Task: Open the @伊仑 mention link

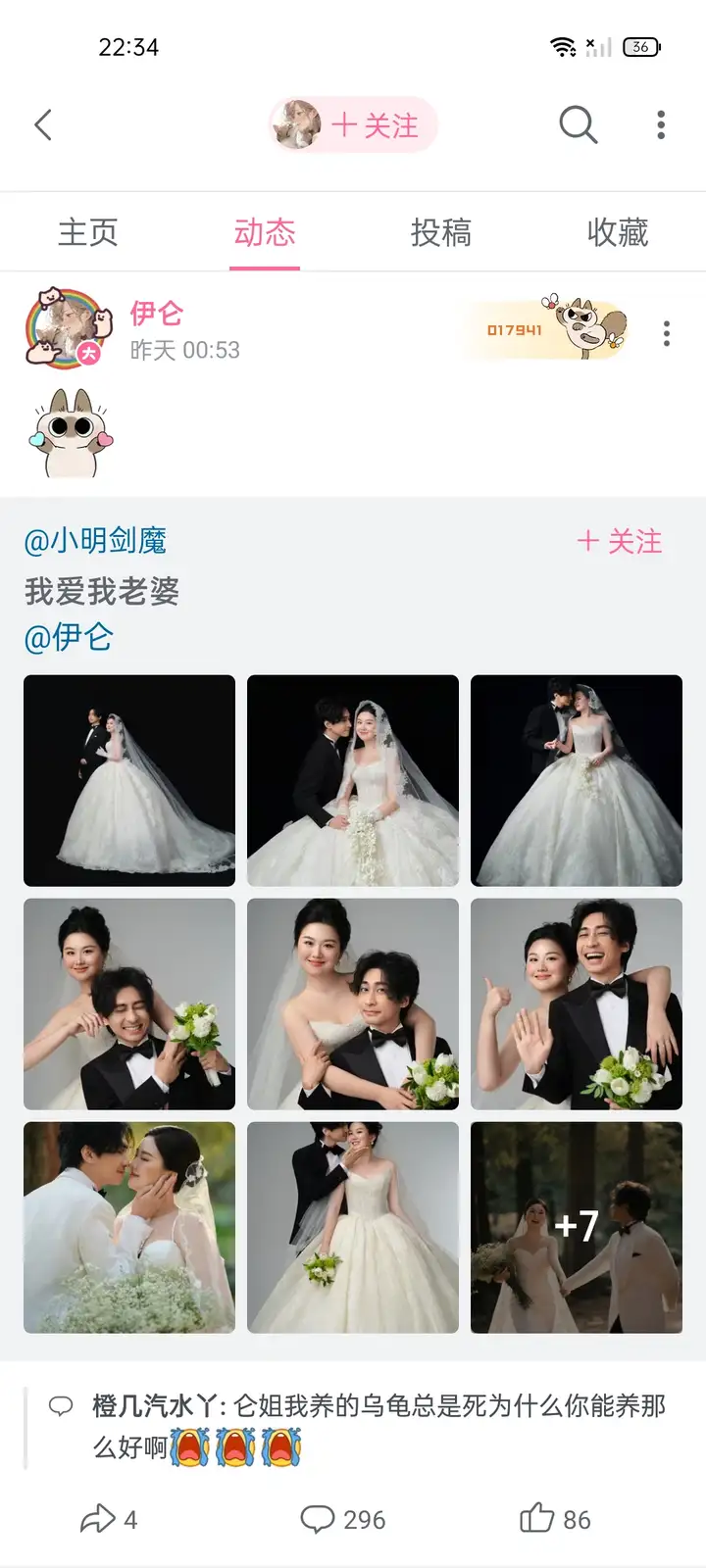Action: pos(69,638)
